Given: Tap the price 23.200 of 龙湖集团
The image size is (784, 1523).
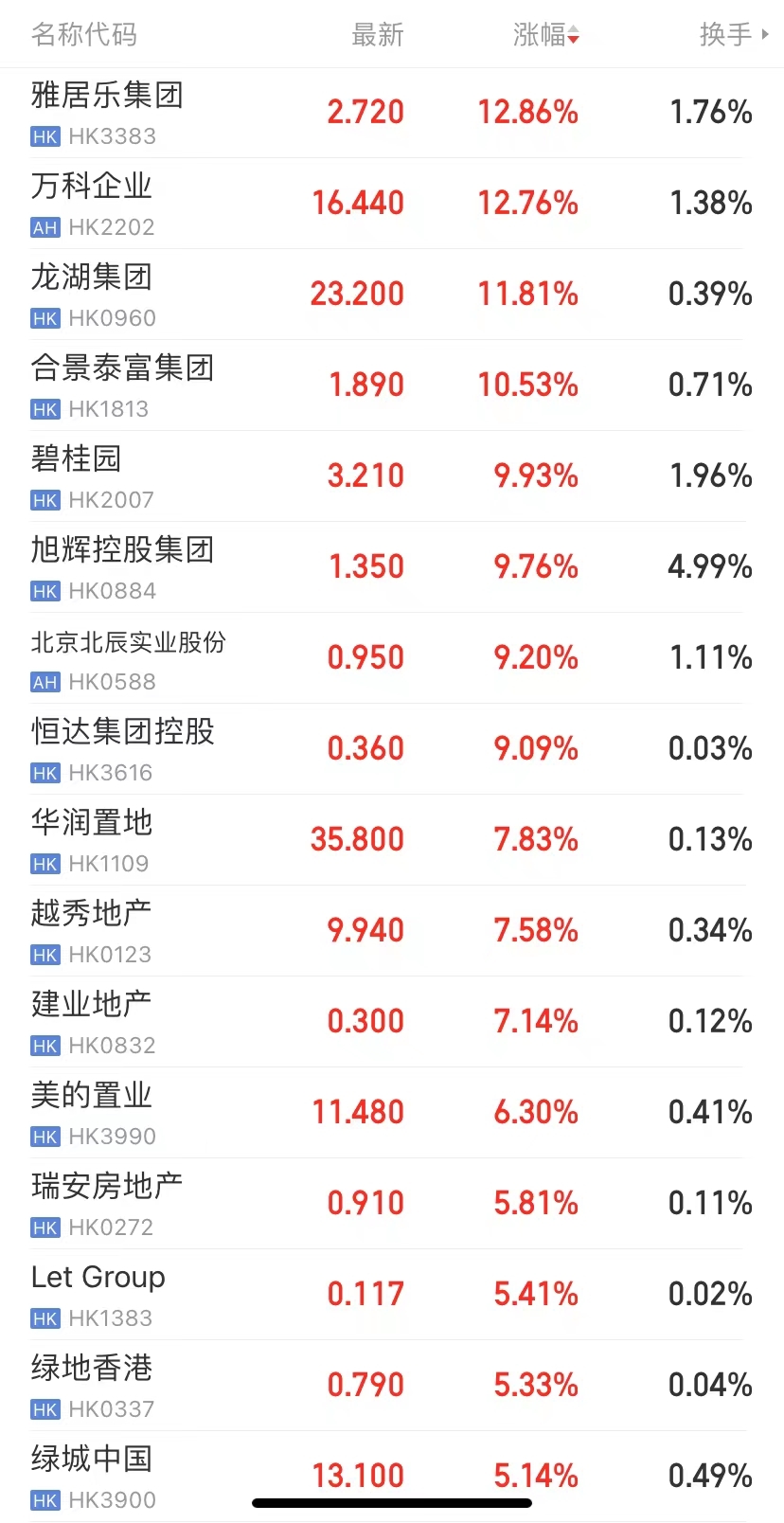Looking at the screenshot, I should (356, 294).
